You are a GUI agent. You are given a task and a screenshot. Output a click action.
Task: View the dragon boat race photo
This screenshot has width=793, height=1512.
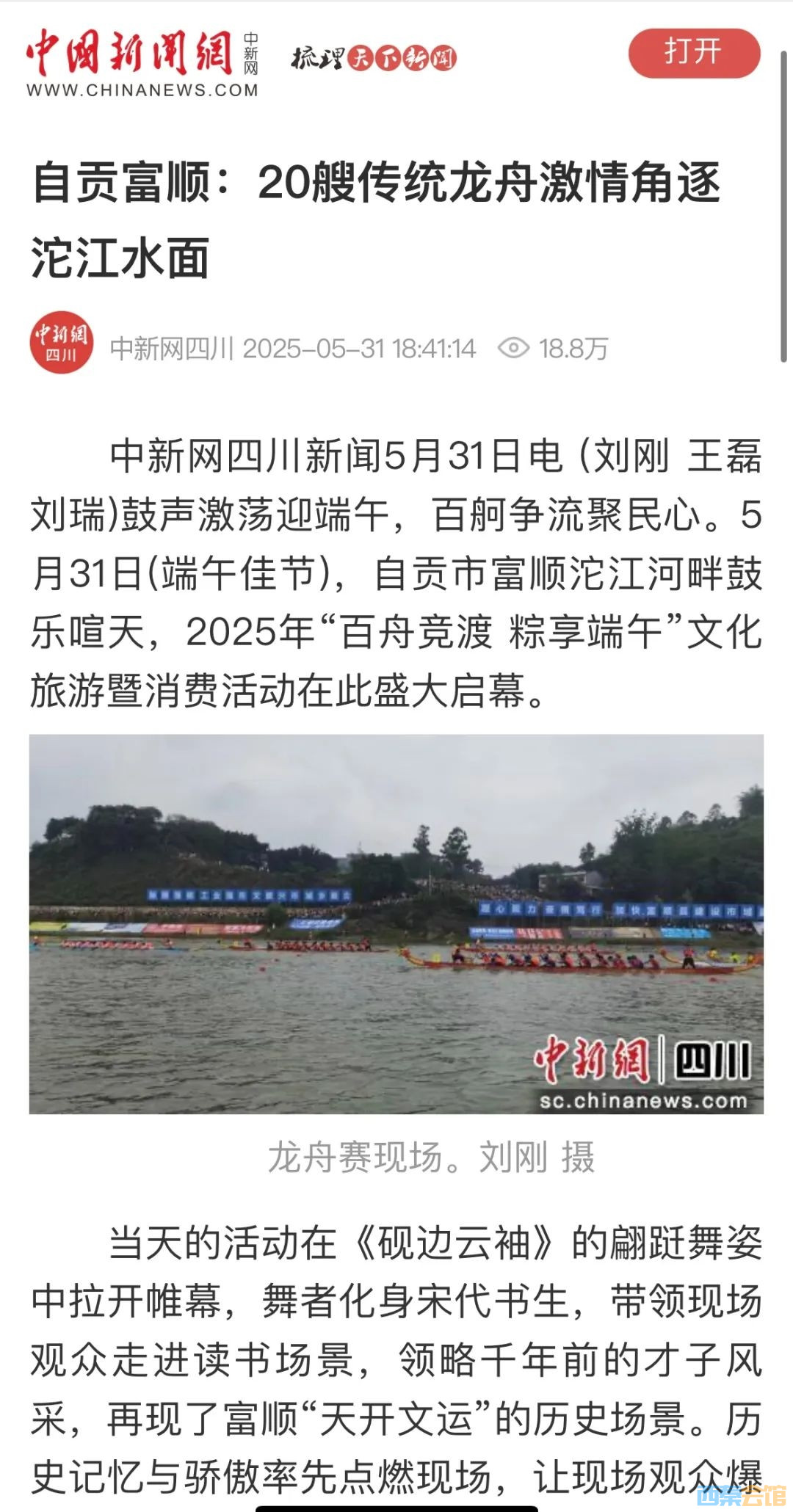pos(396,923)
